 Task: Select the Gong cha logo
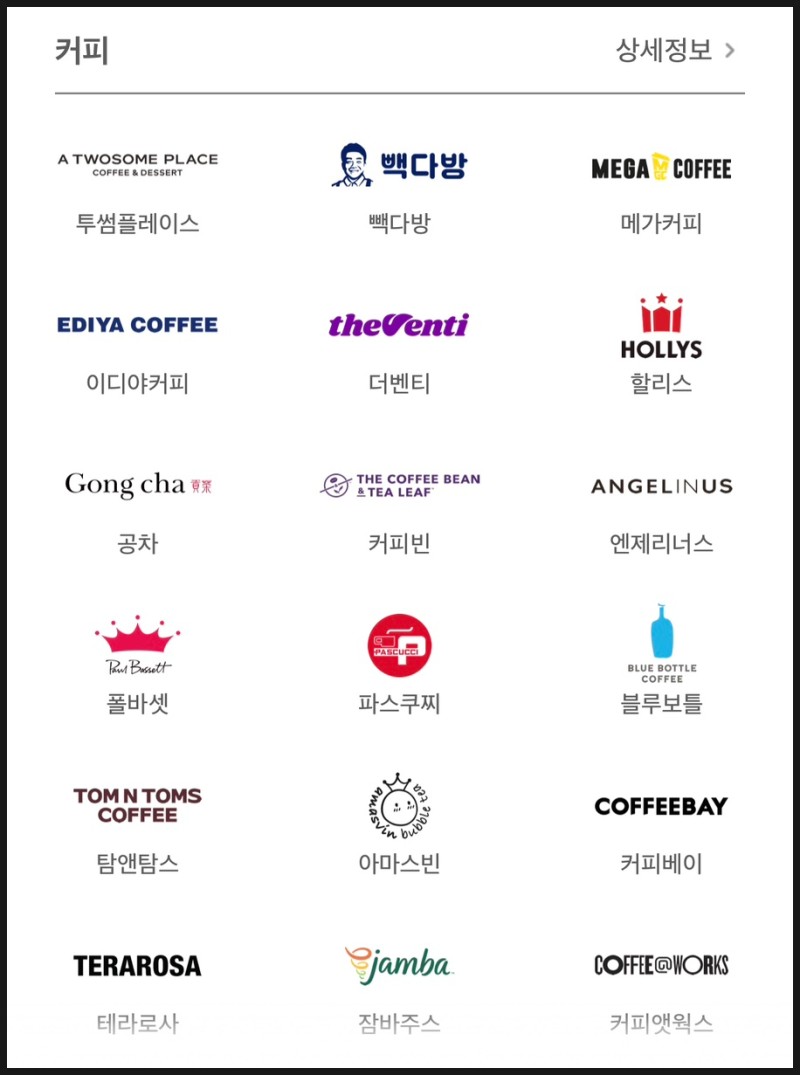(137, 484)
